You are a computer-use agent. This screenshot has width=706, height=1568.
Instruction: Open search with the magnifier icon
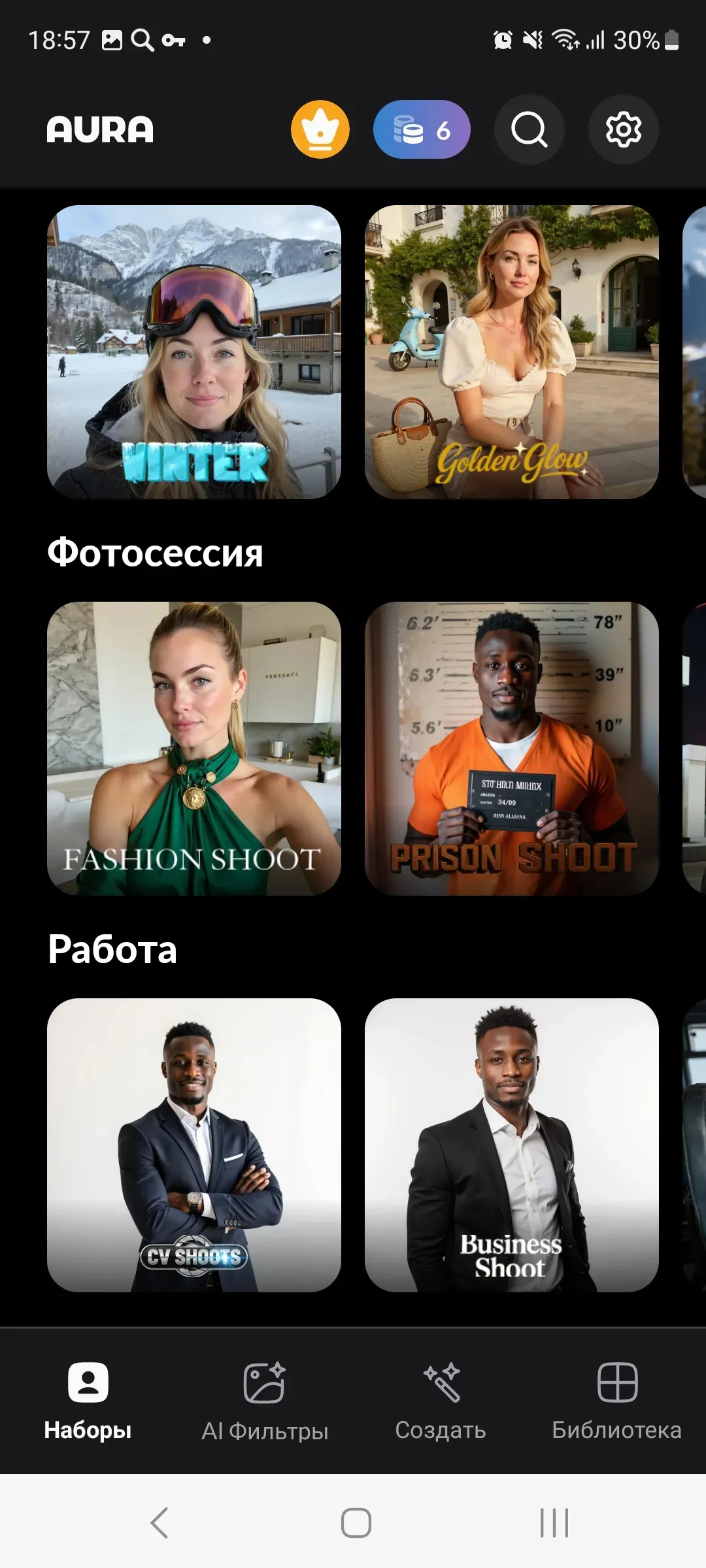point(529,129)
